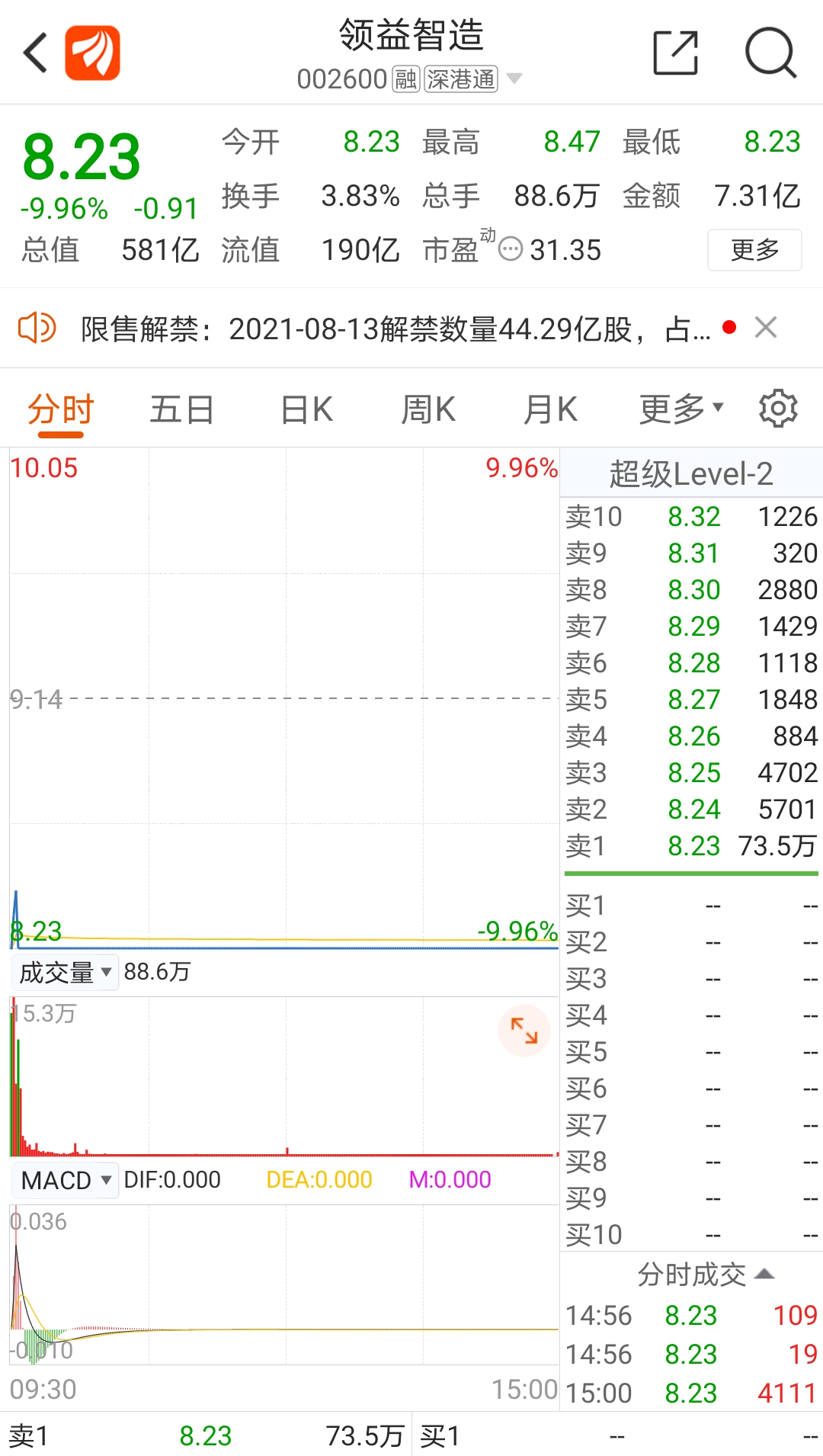Image resolution: width=823 pixels, height=1456 pixels.
Task: Click the 市盈(动) info face icon
Action: (509, 248)
